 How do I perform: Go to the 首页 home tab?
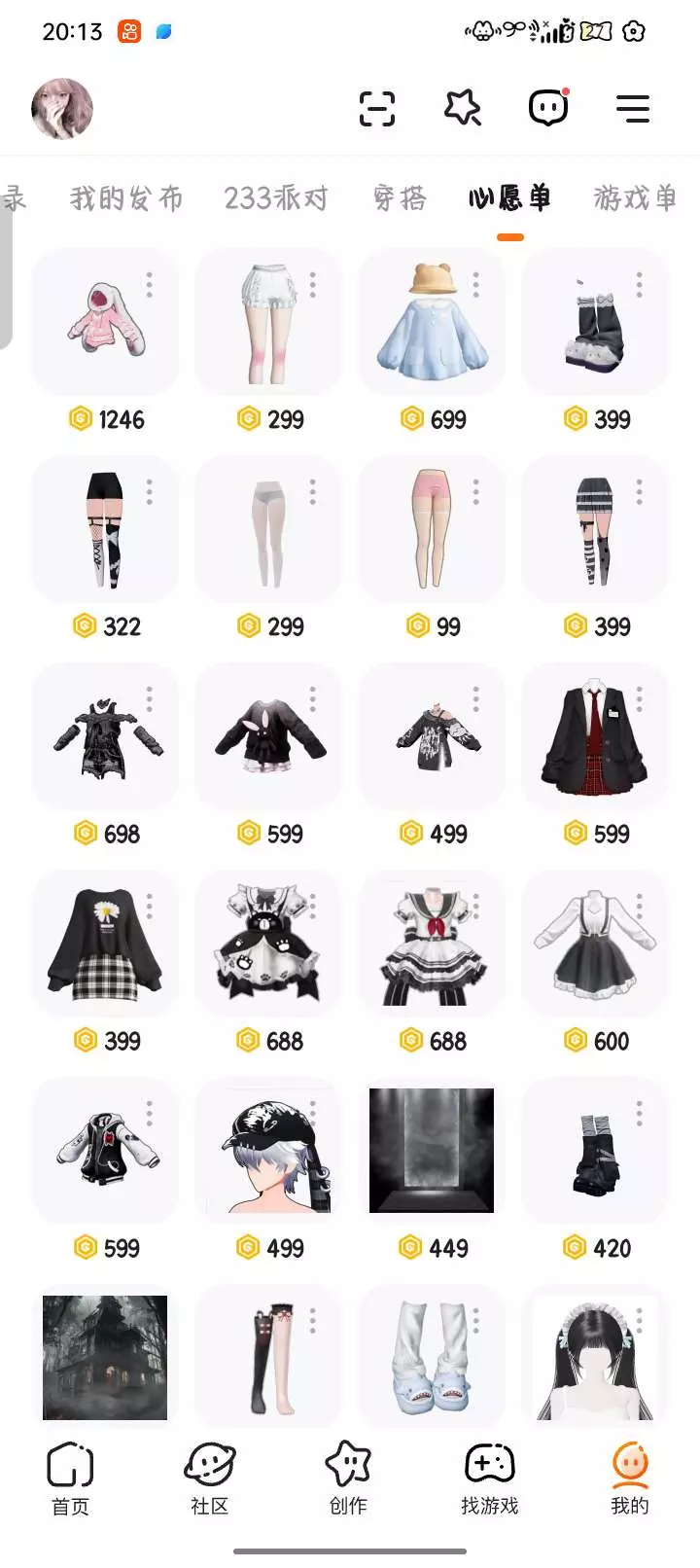[70, 1479]
